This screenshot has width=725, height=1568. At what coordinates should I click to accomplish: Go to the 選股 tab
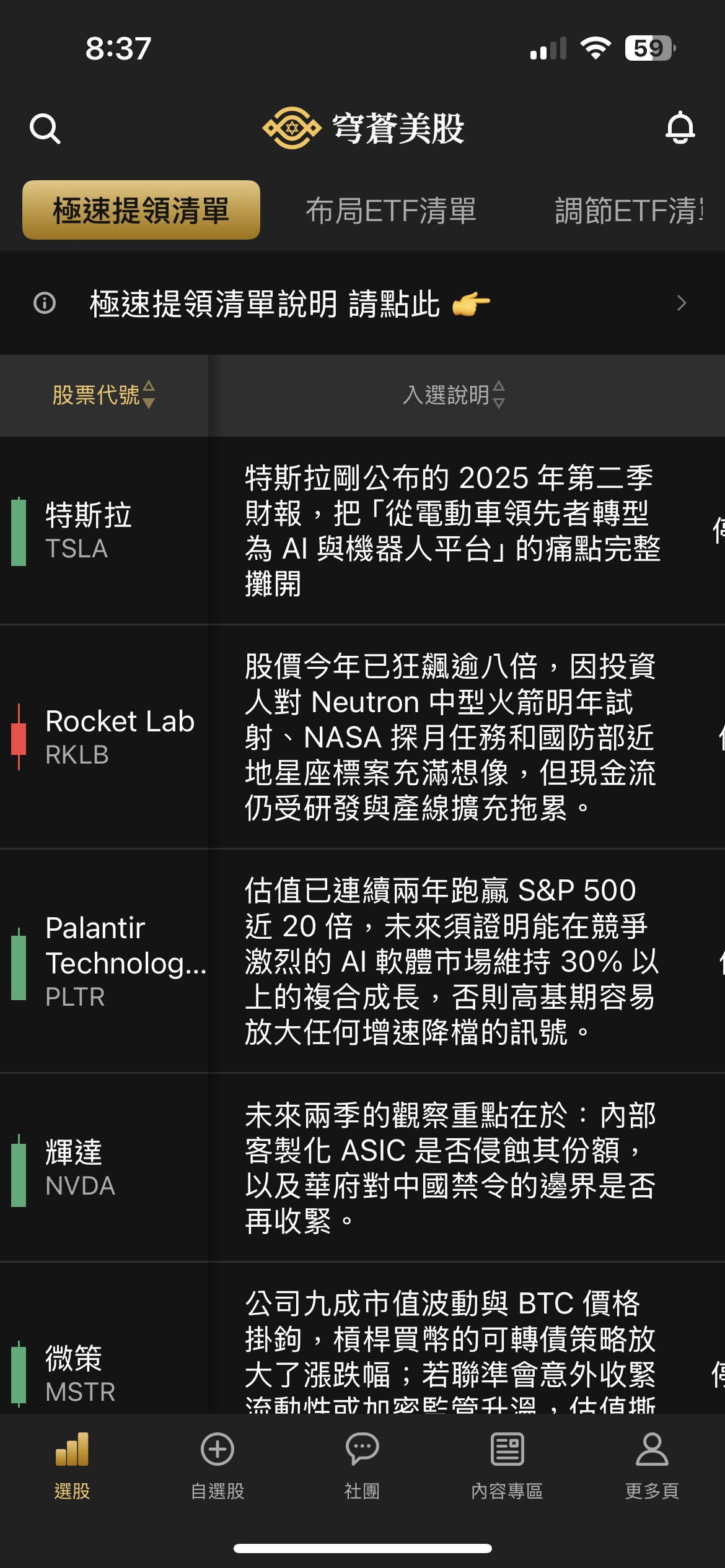(x=72, y=1465)
